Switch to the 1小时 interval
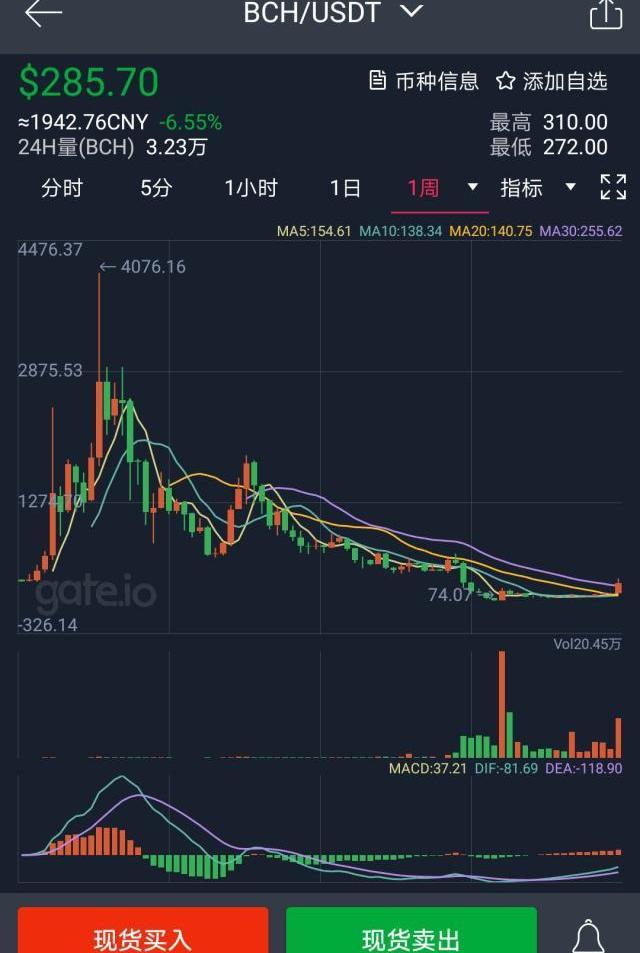This screenshot has height=953, width=640. point(250,188)
